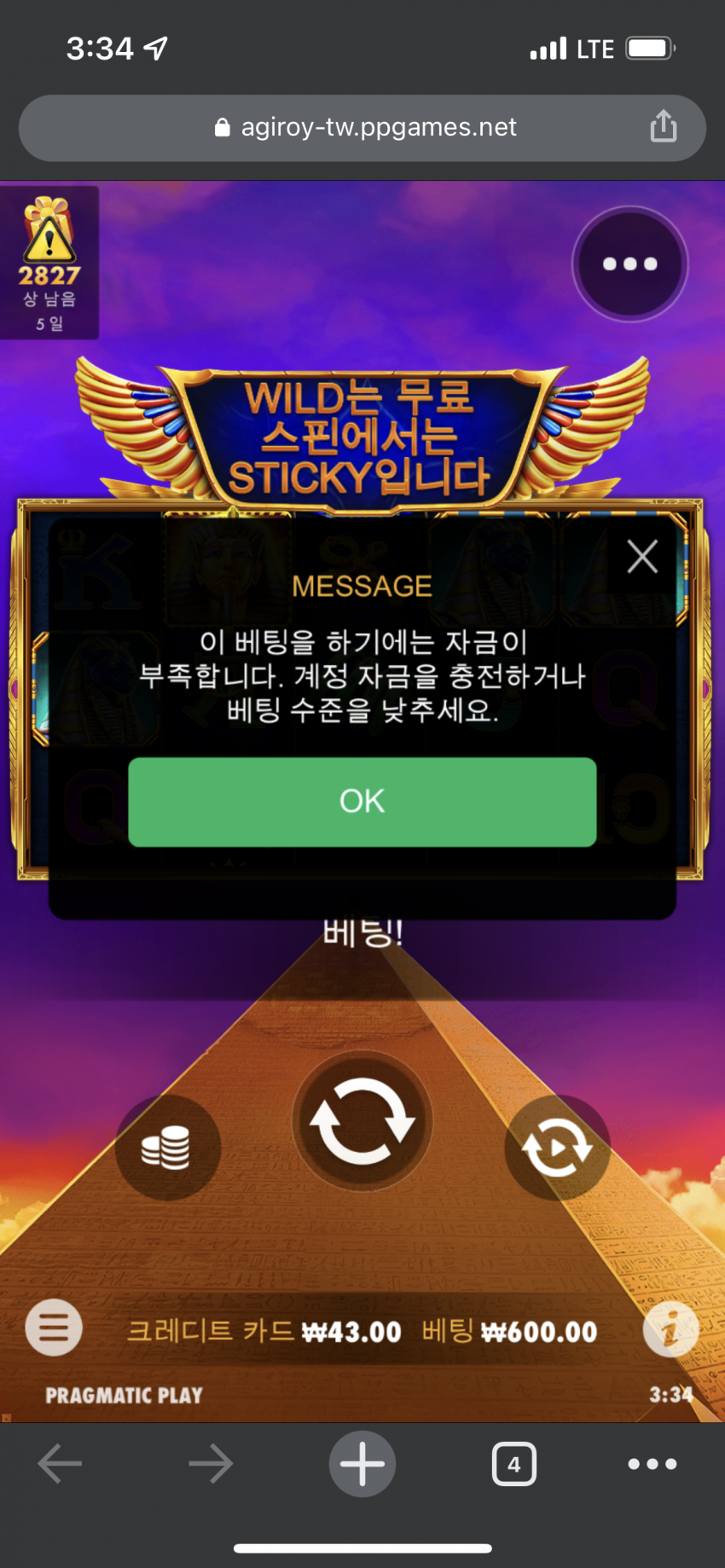Screen dimensions: 725x1568
Task: Open a new browser tab
Action: [x=362, y=1464]
